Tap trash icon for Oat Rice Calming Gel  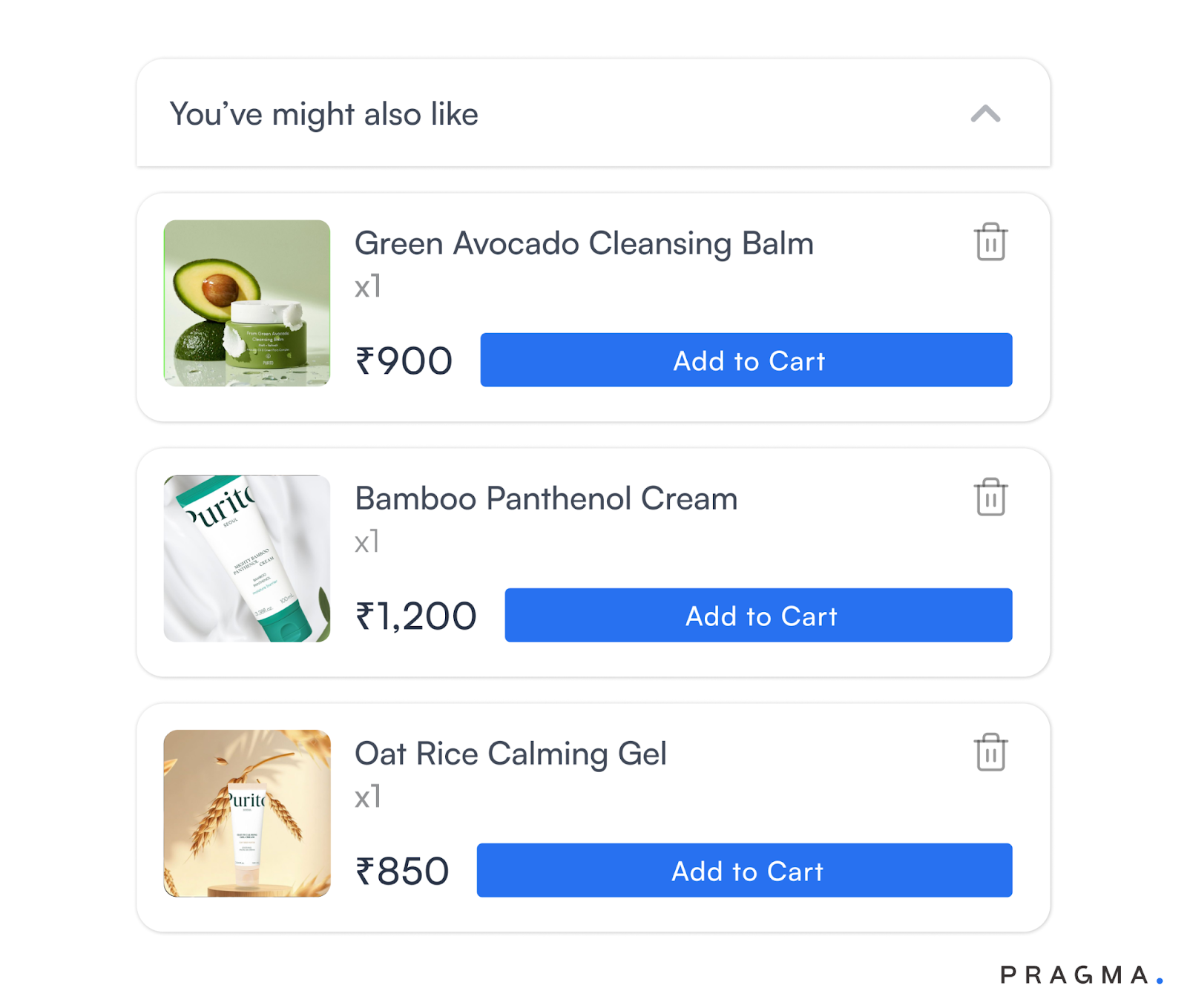(x=990, y=752)
